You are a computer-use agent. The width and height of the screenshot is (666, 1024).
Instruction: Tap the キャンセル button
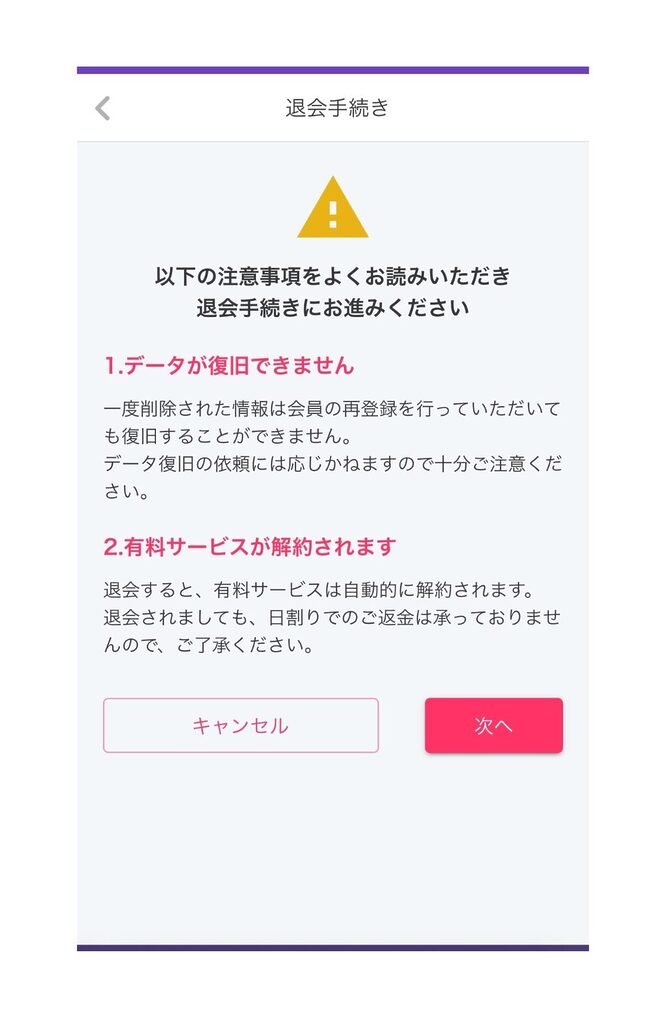coord(240,725)
